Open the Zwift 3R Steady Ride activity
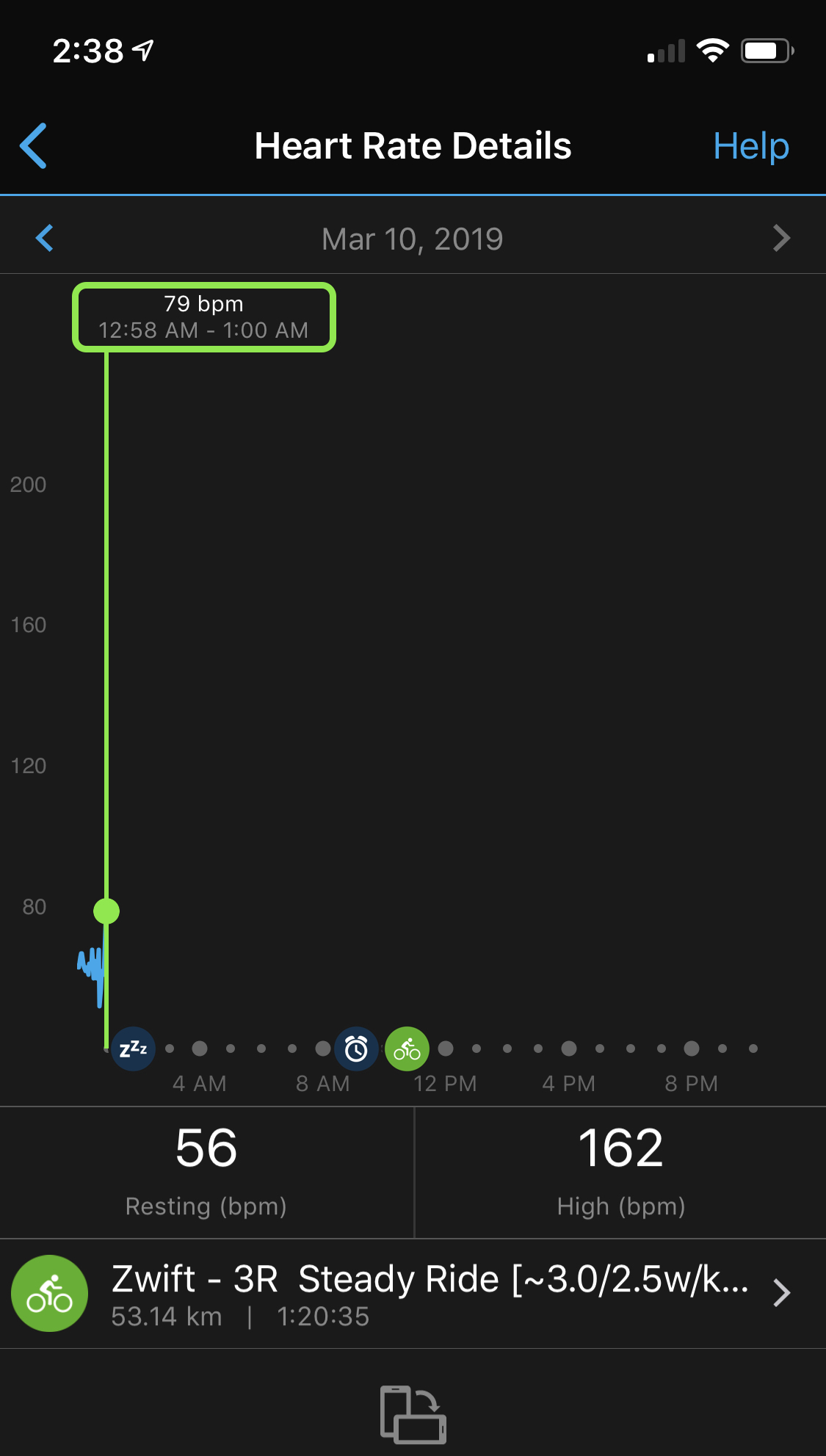 [413, 1294]
